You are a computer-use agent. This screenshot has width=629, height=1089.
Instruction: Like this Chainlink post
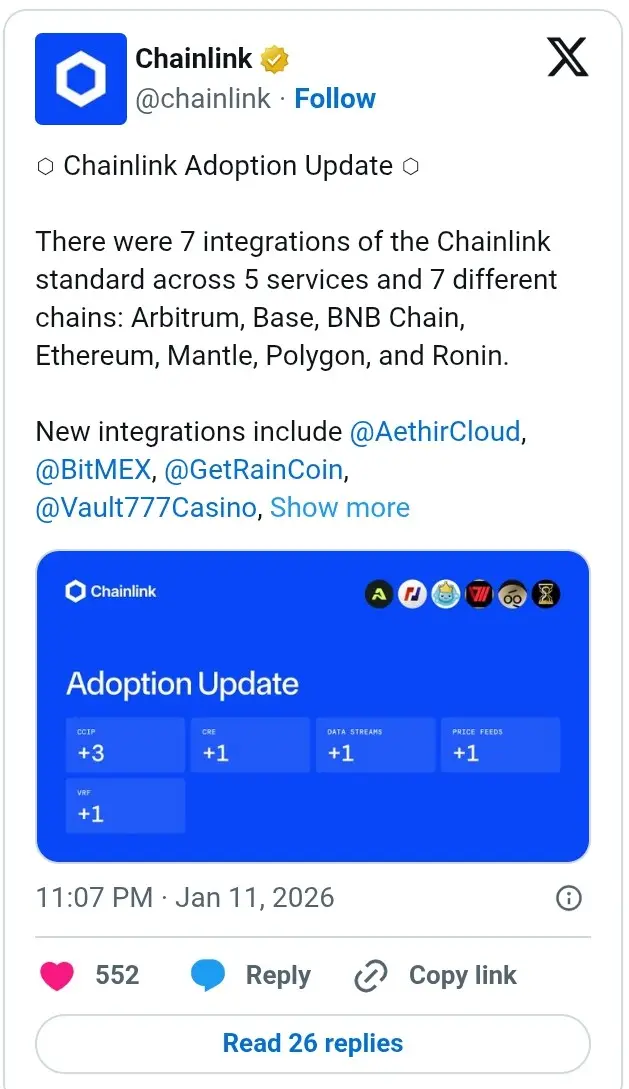[58, 975]
